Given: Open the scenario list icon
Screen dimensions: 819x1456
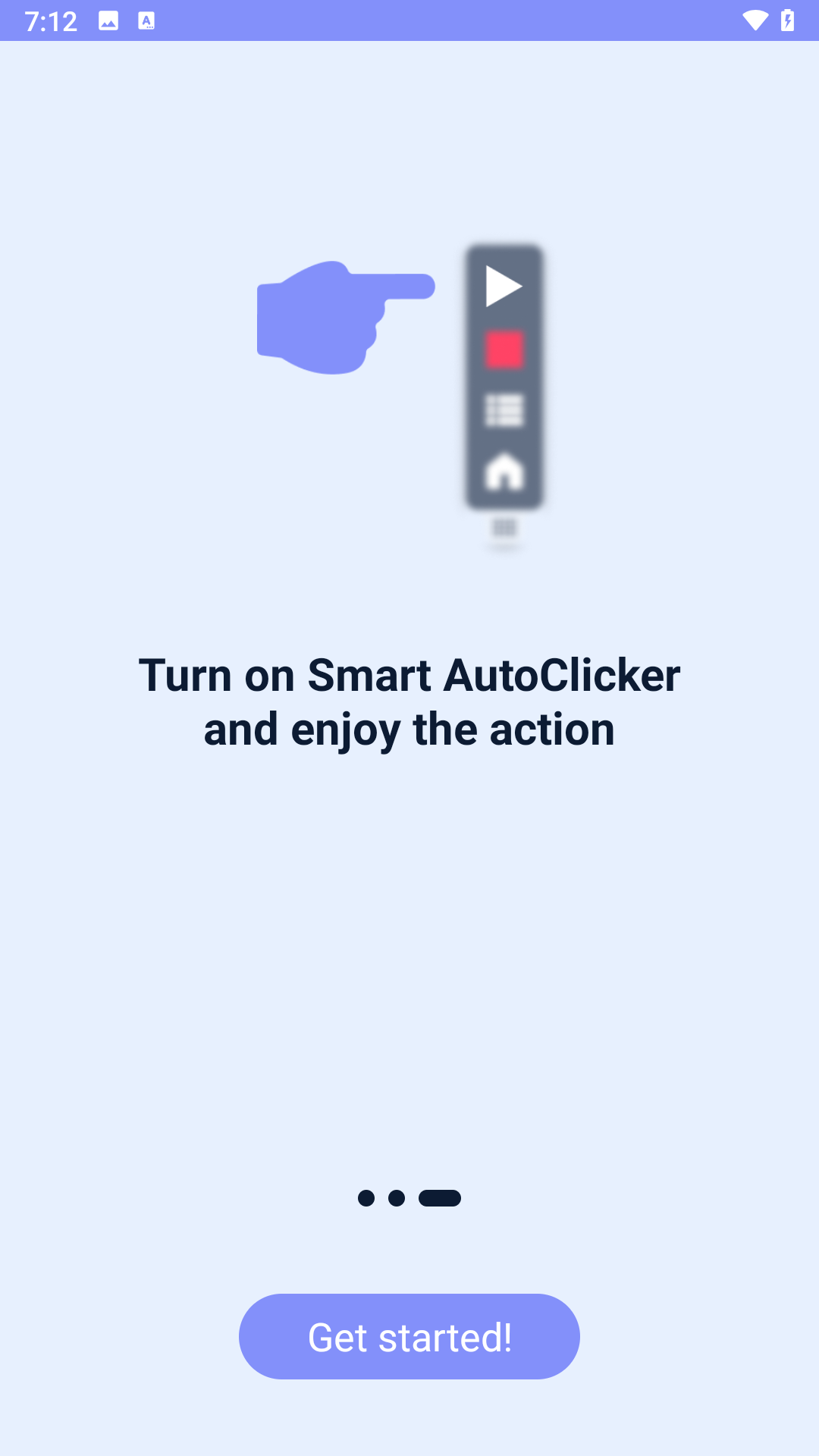Looking at the screenshot, I should tap(504, 410).
